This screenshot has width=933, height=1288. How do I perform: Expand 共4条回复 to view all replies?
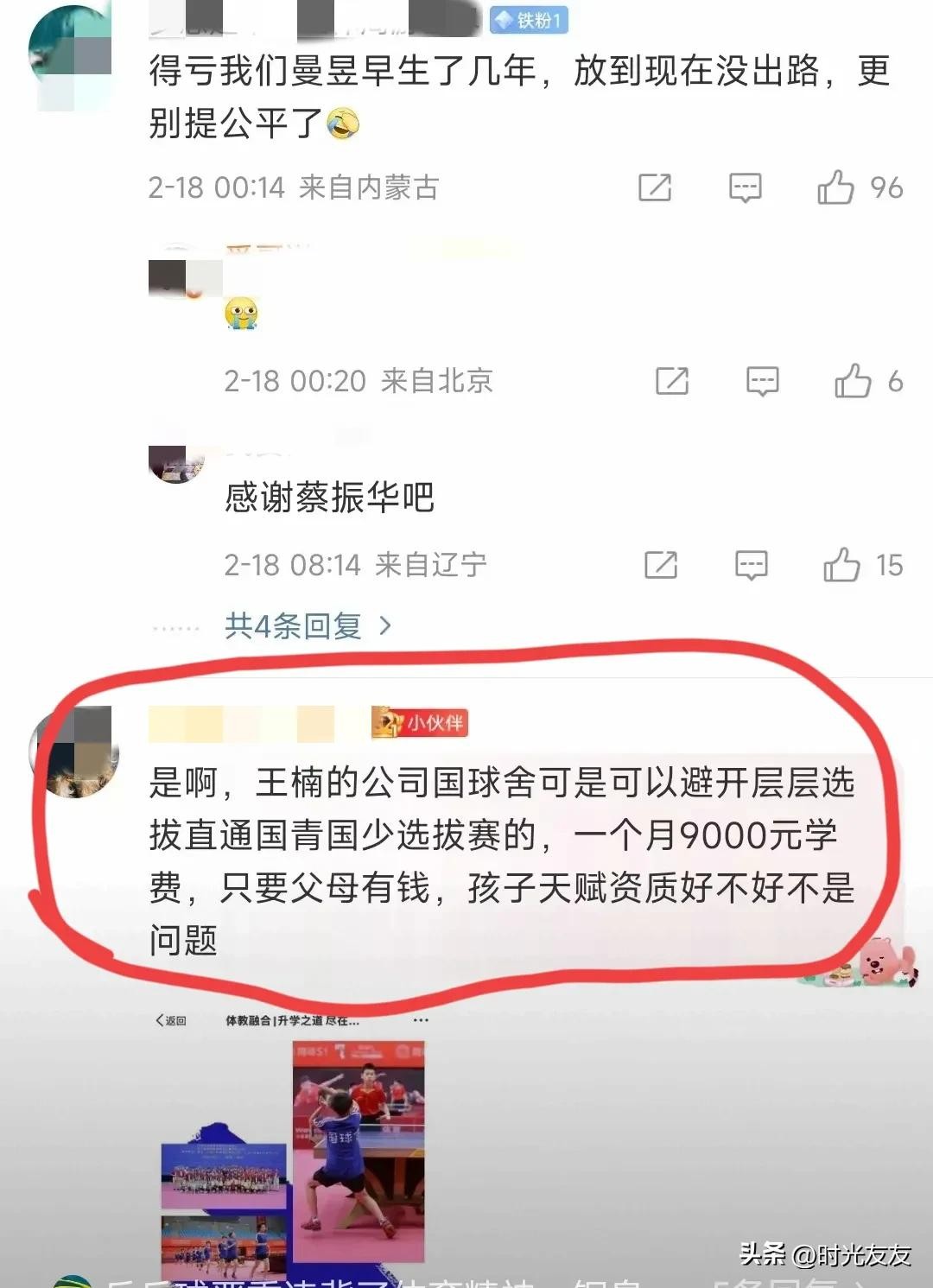tap(308, 625)
